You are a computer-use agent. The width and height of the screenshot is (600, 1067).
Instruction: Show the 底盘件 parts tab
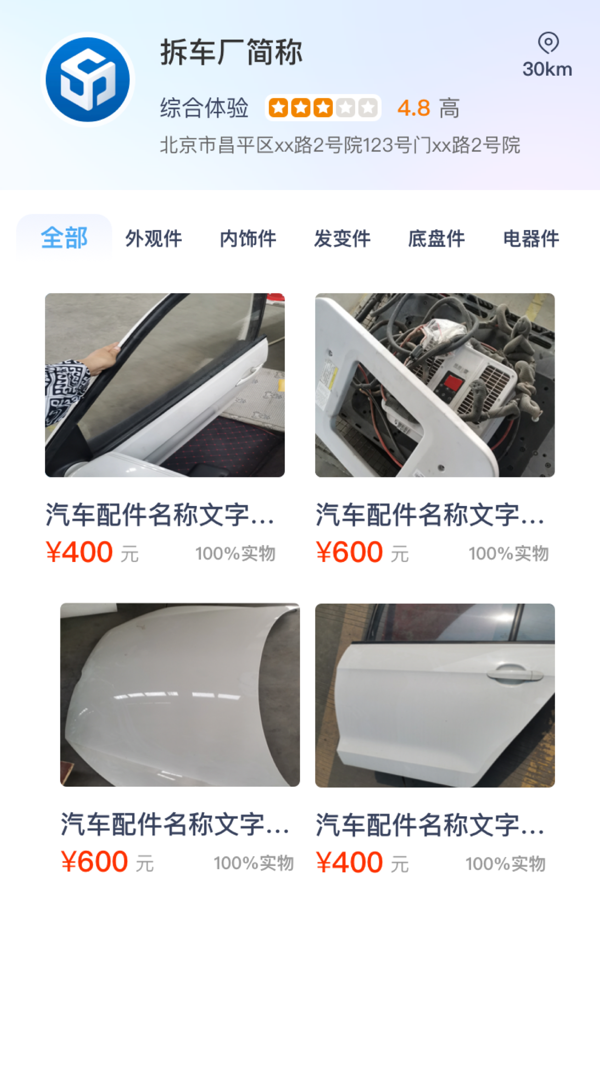(436, 239)
